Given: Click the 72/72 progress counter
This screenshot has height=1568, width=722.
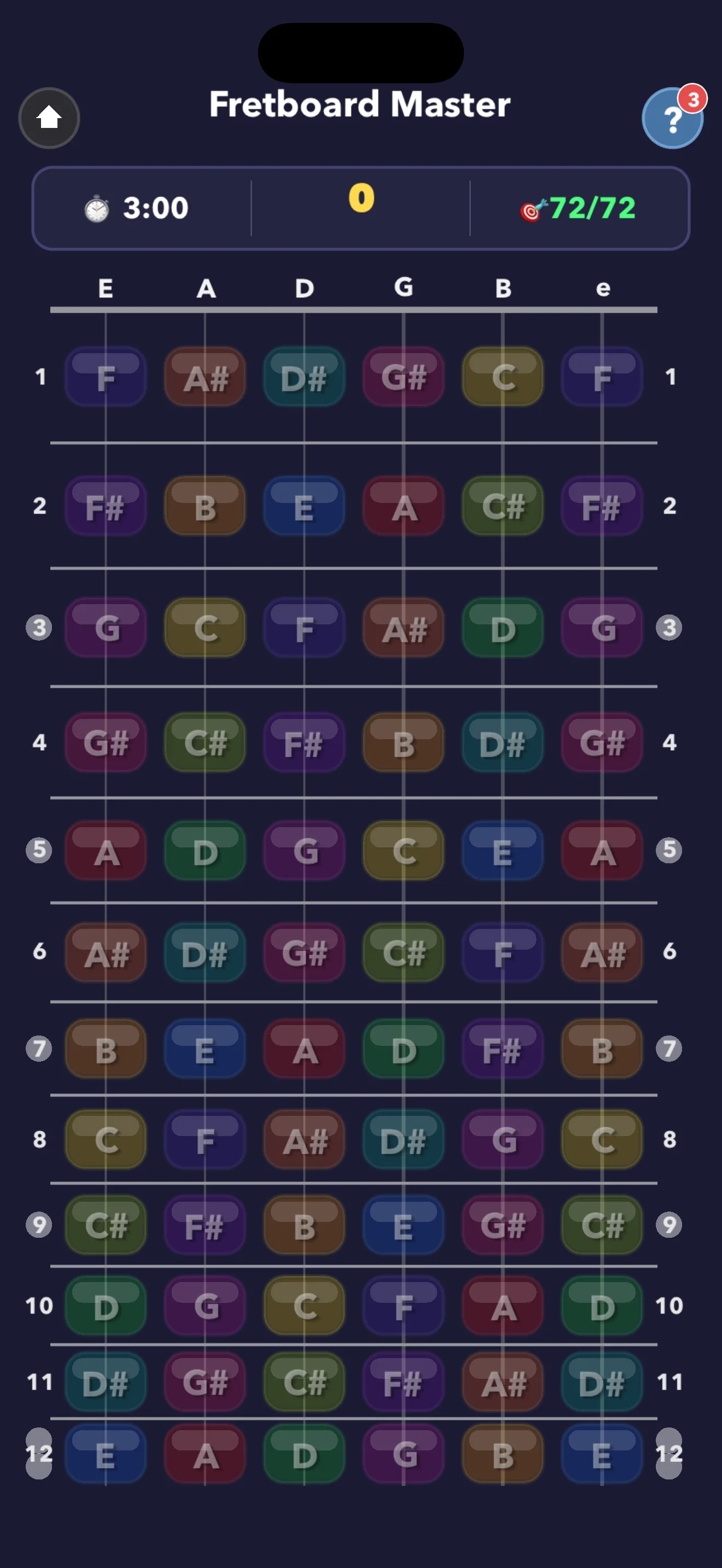Looking at the screenshot, I should pyautogui.click(x=593, y=209).
